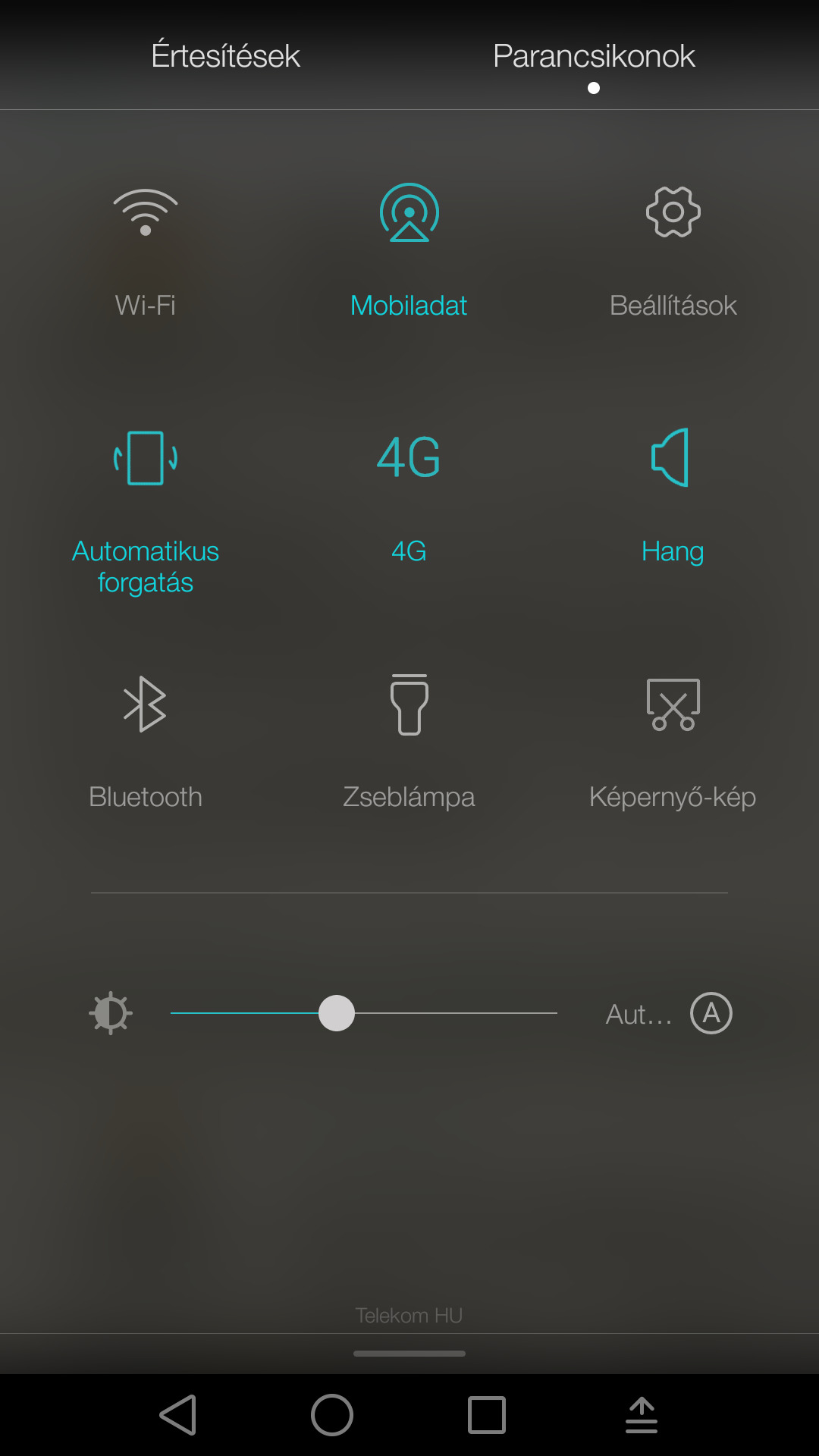Go back with the navigation bar
Viewport: 819px width, 1456px height.
(179, 1415)
